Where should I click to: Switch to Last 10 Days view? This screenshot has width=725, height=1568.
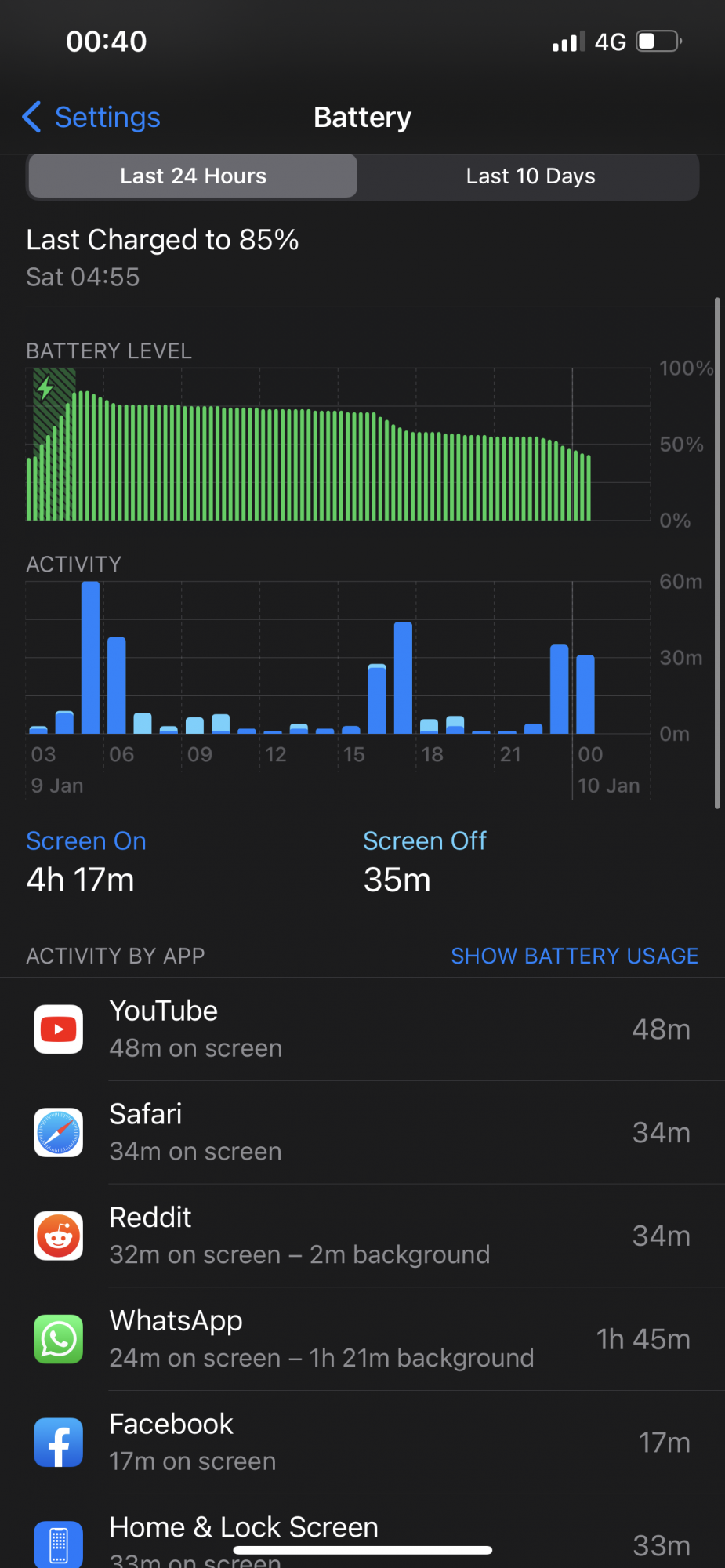530,176
